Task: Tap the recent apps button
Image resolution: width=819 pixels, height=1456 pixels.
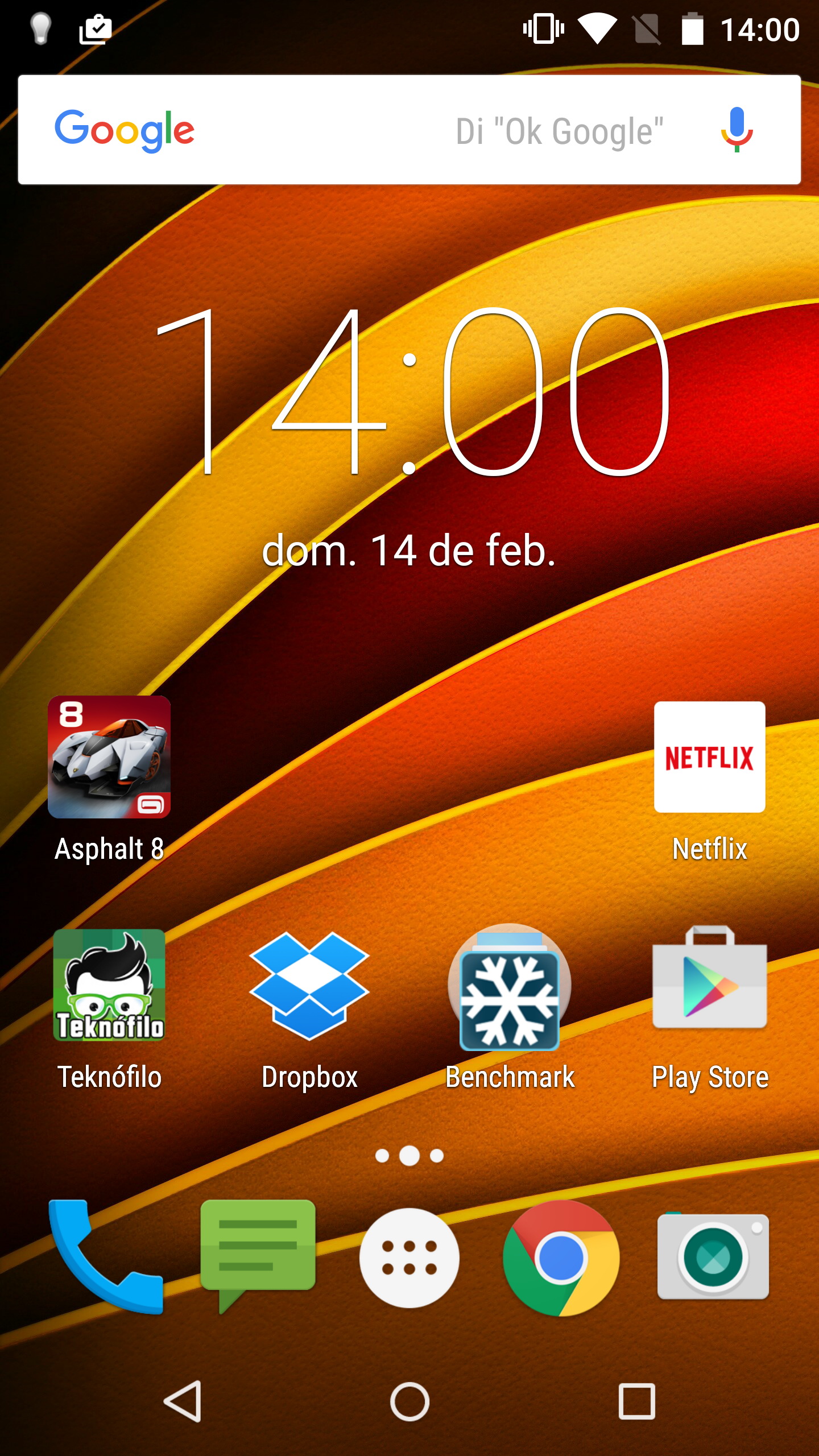Action: pyautogui.click(x=637, y=1401)
